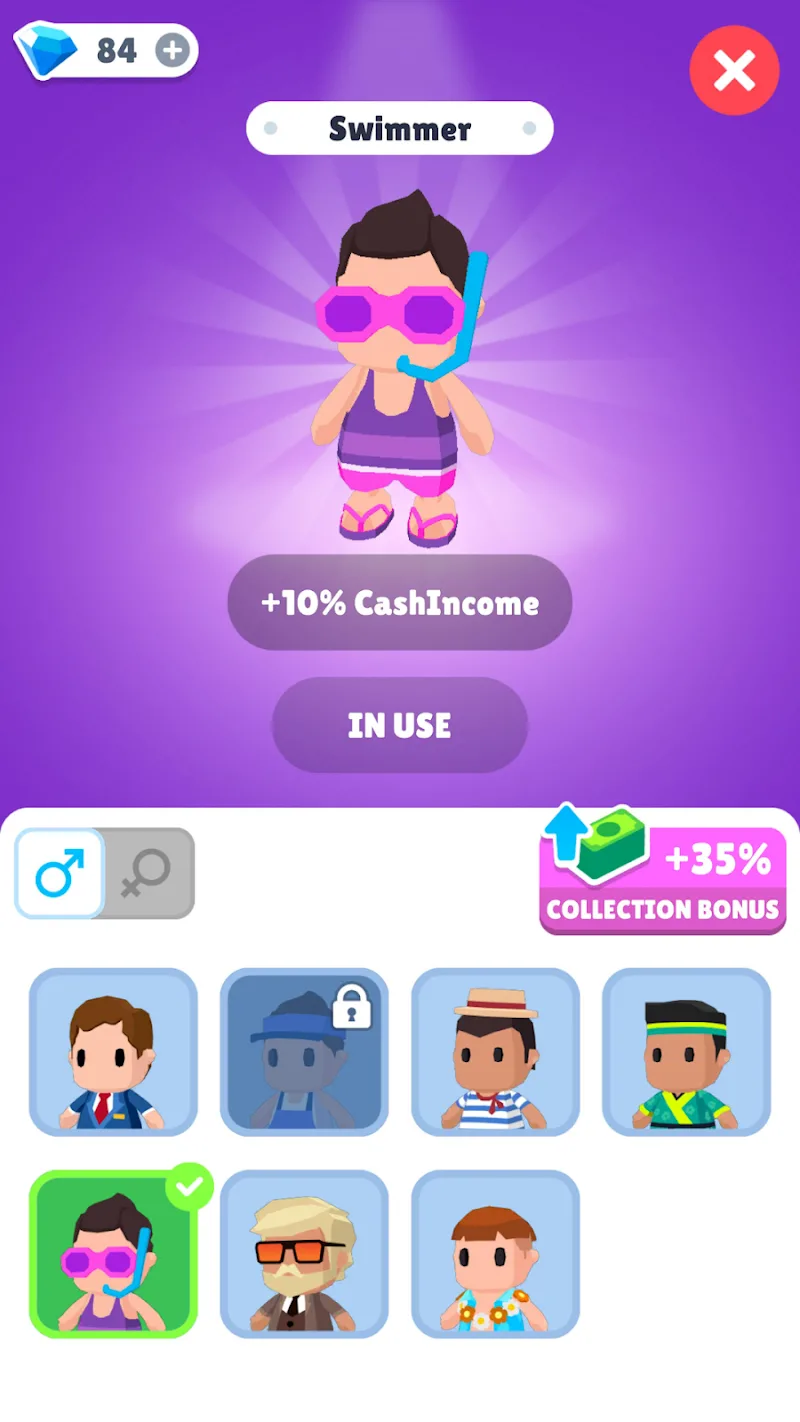Choose the bearded man with sunglasses
This screenshot has height=1422, width=800.
point(304,1254)
